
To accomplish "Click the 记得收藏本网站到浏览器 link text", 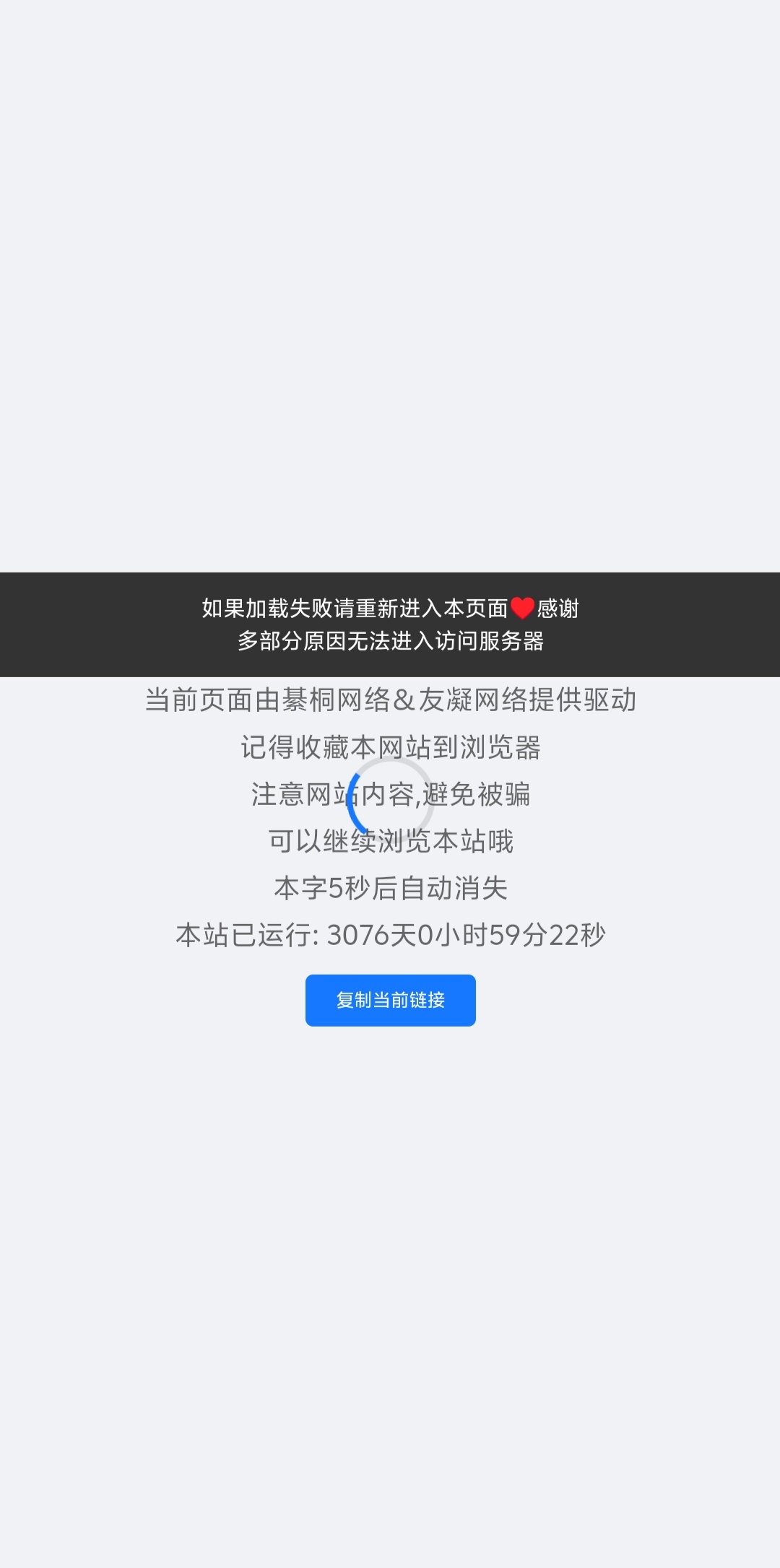I will click(x=390, y=749).
